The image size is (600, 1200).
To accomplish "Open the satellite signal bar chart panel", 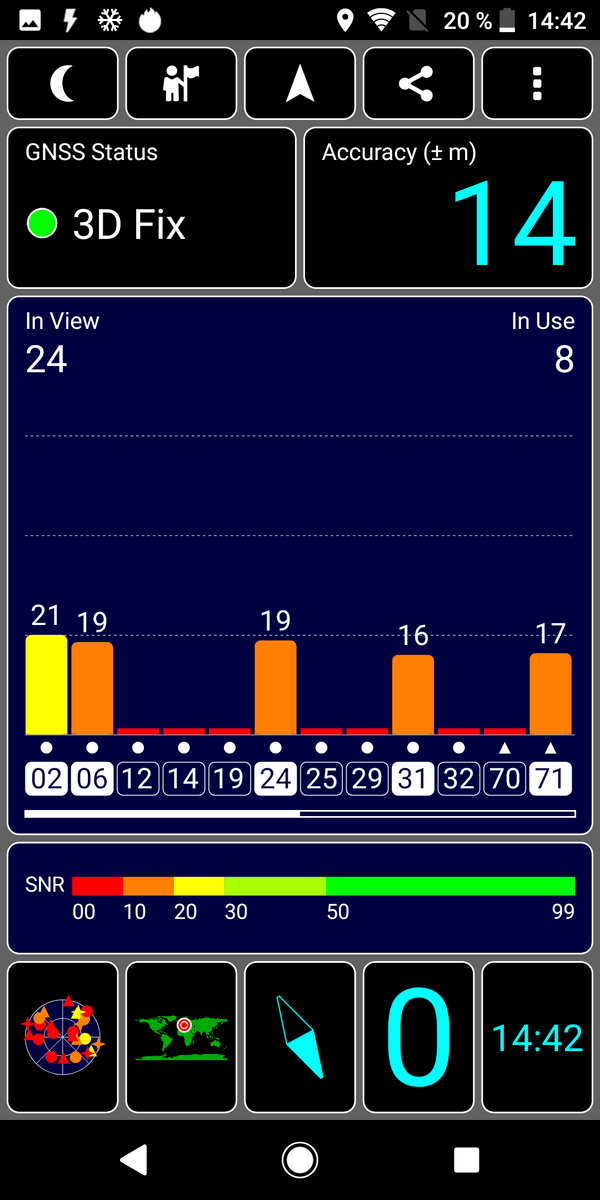I will (300, 565).
